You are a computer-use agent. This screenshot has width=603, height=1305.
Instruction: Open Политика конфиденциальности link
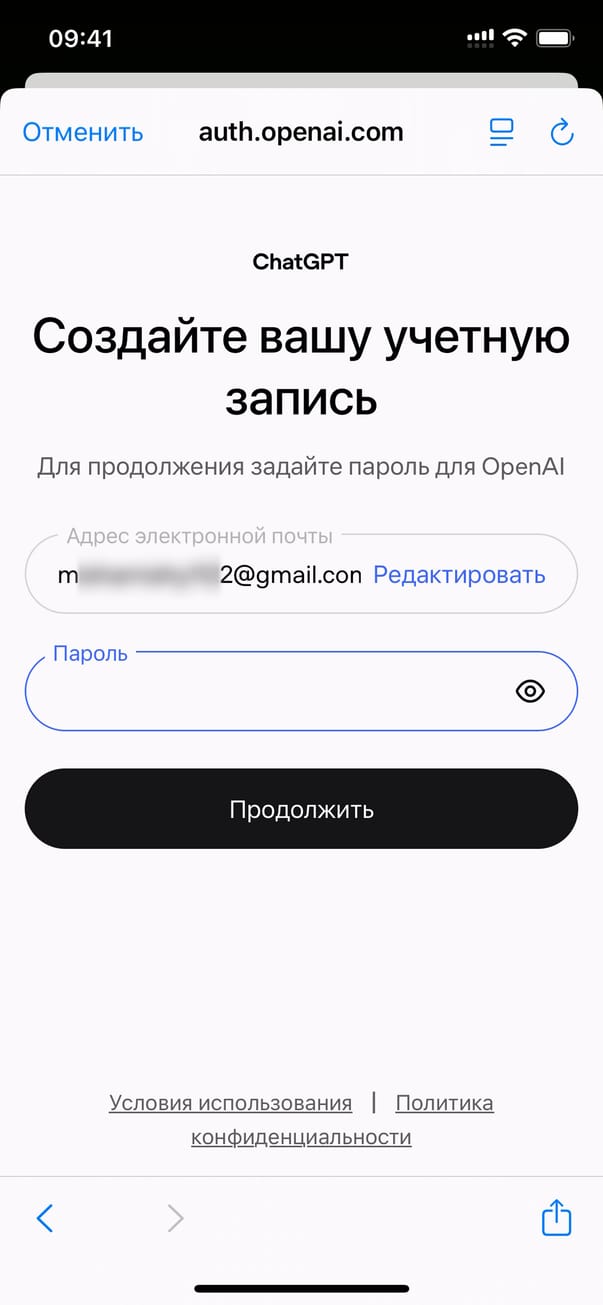pos(443,1104)
